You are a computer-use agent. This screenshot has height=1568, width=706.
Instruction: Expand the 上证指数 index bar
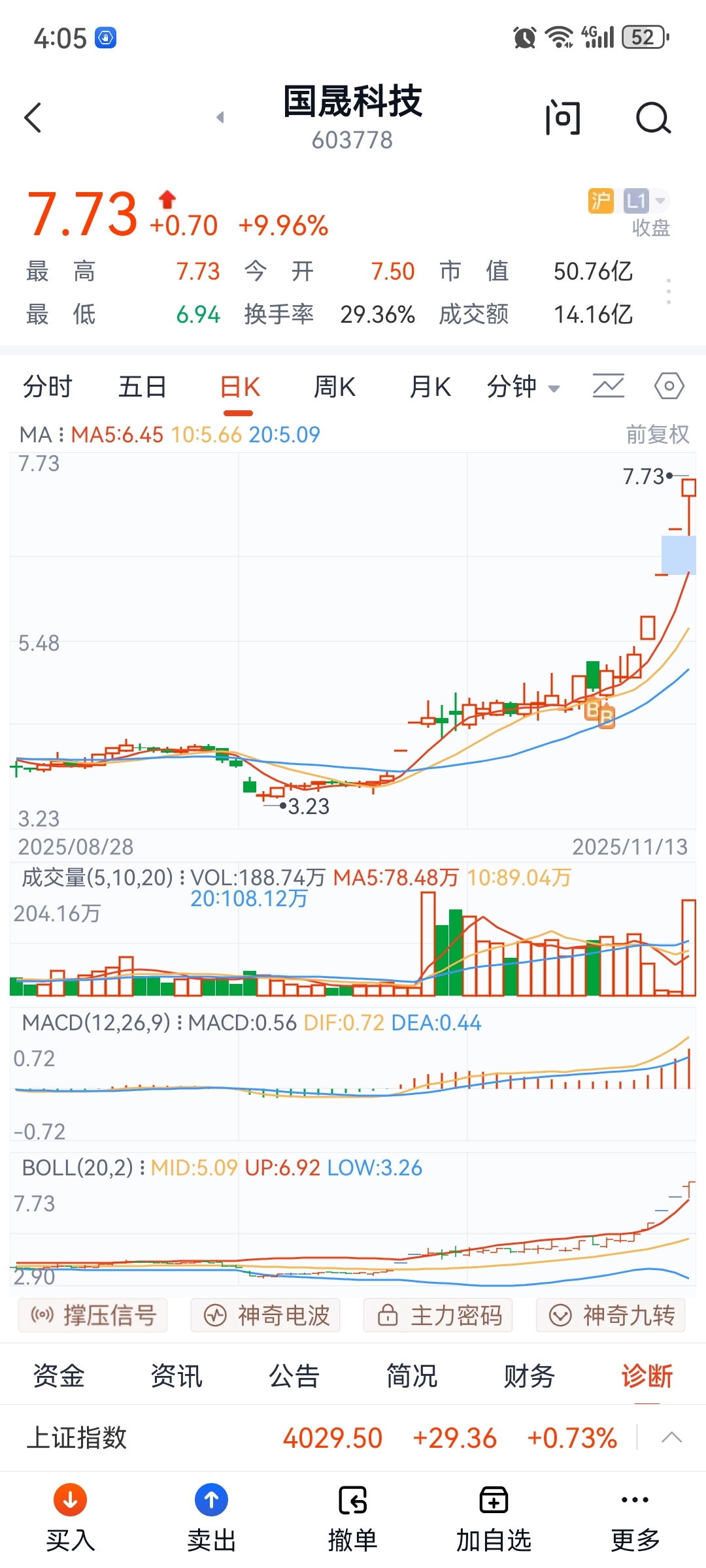[671, 1437]
